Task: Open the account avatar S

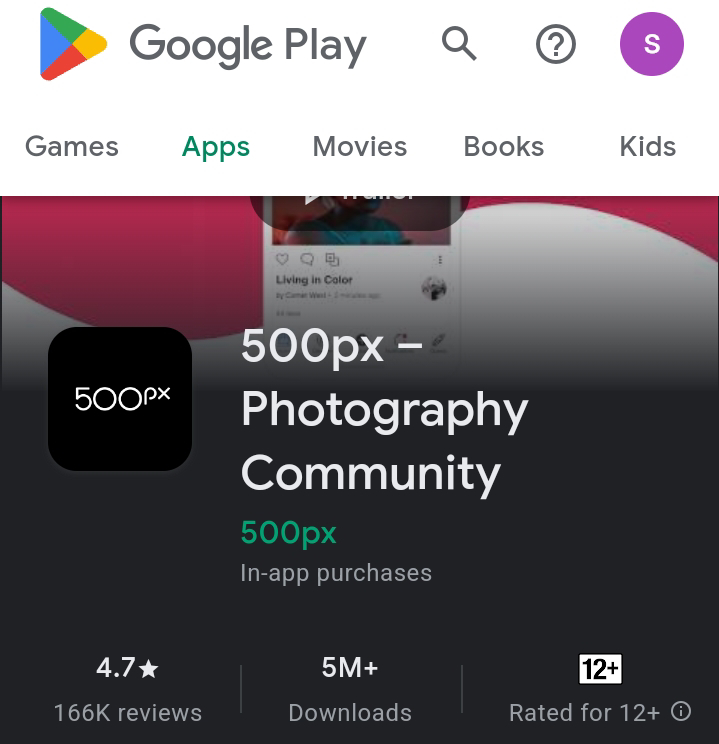Action: [652, 44]
